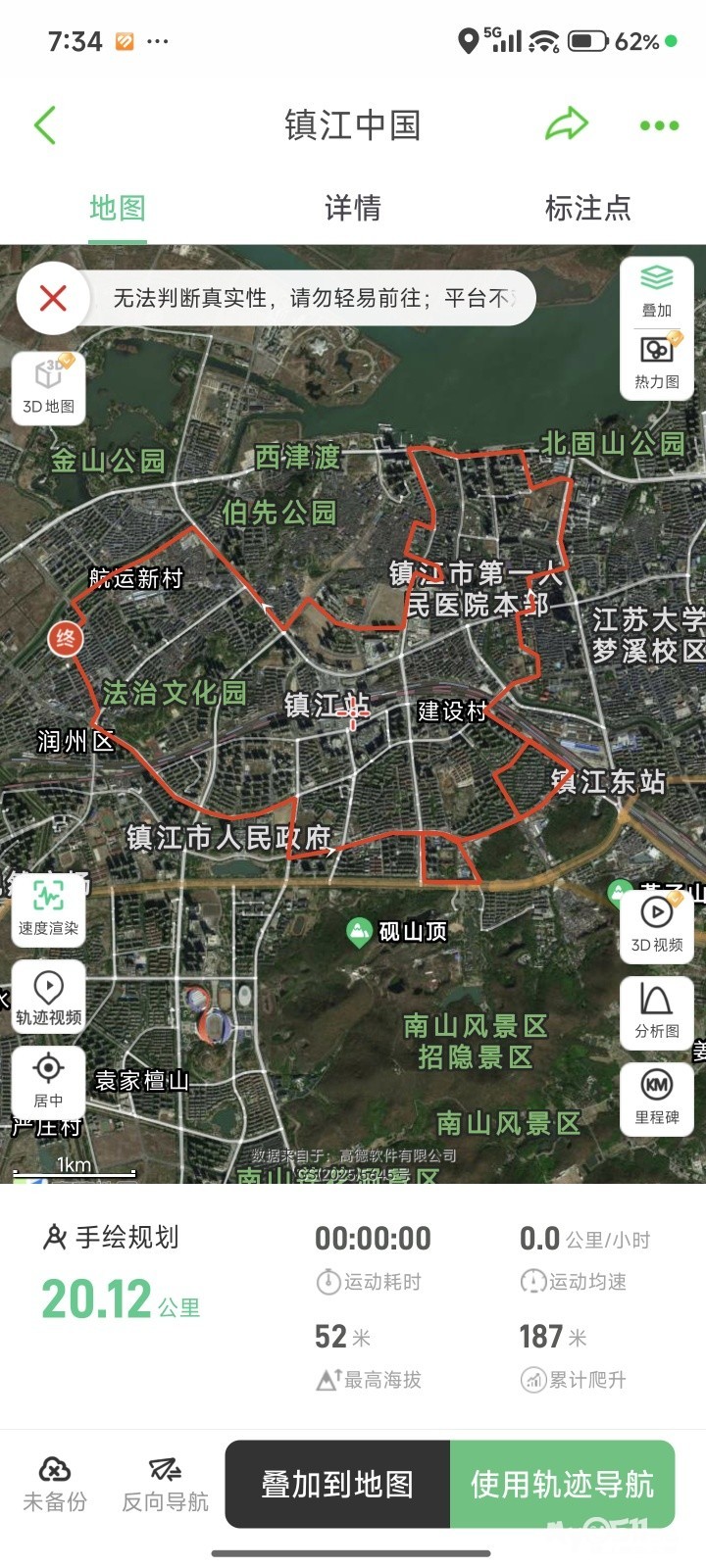Select the 地图 tab
This screenshot has width=706, height=1568.
point(118,208)
